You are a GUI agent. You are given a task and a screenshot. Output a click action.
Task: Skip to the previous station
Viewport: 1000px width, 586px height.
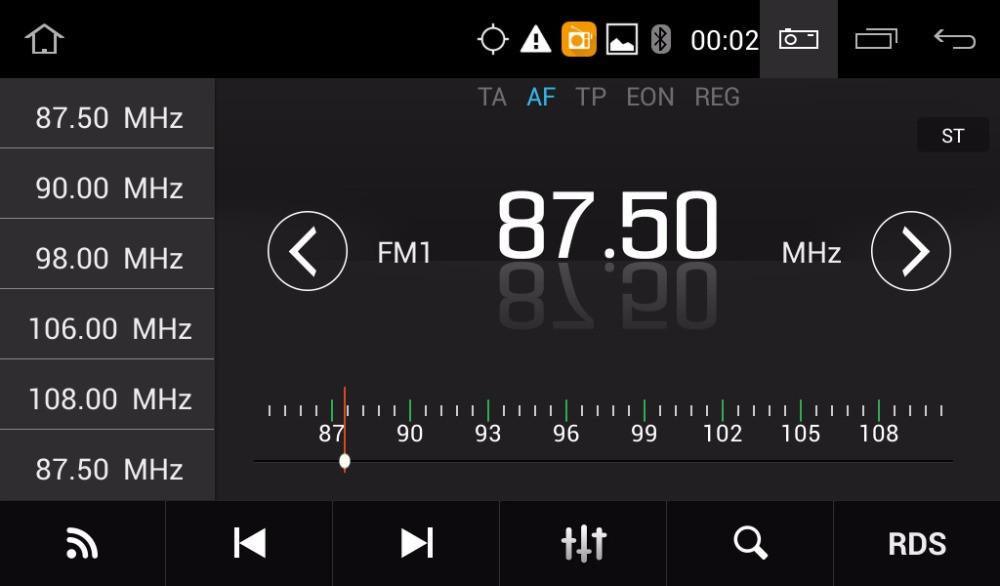click(x=249, y=543)
